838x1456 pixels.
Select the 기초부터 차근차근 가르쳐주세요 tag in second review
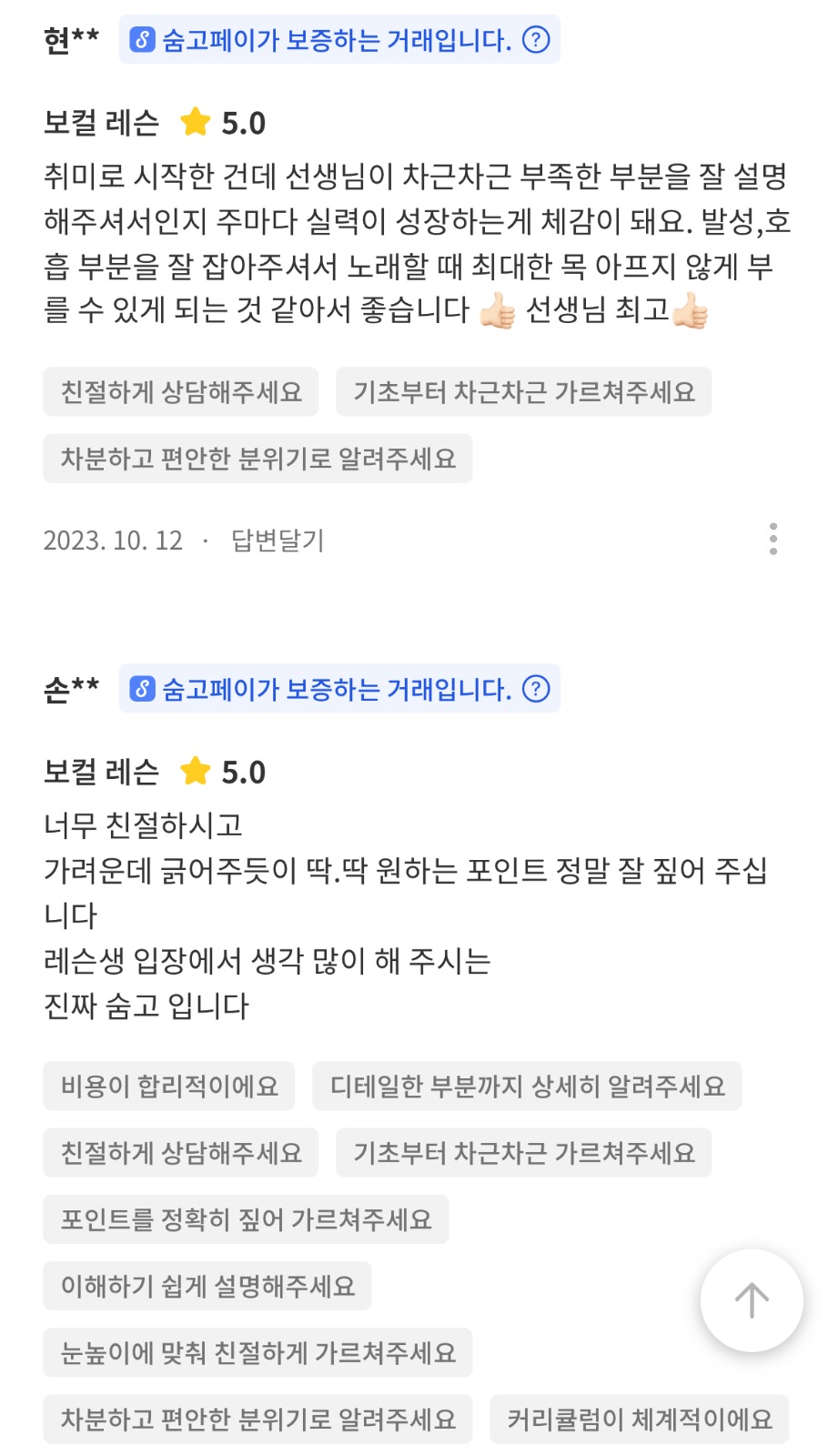[523, 1152]
